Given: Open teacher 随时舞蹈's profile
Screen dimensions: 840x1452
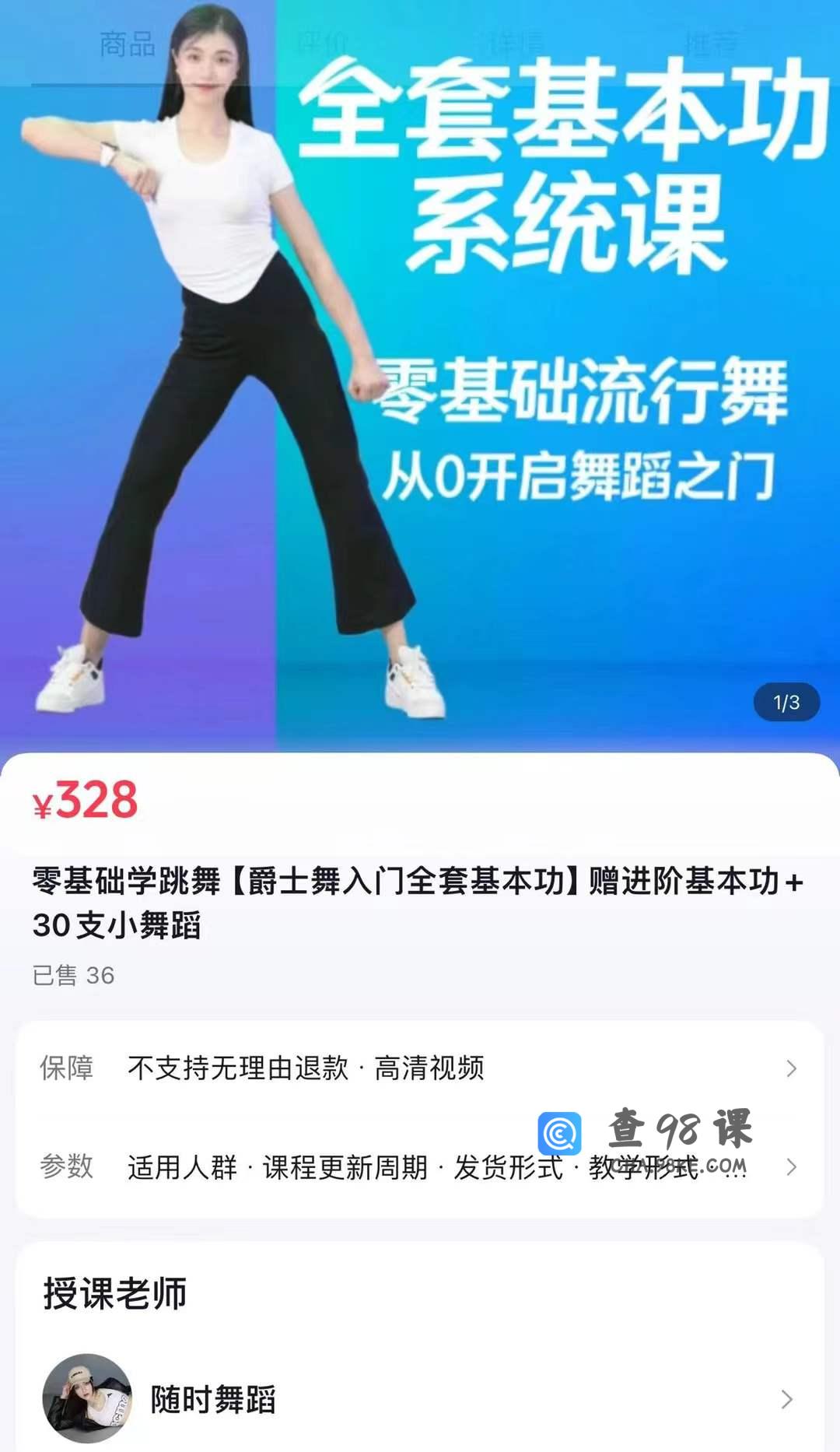Looking at the screenshot, I should click(x=420, y=1399).
